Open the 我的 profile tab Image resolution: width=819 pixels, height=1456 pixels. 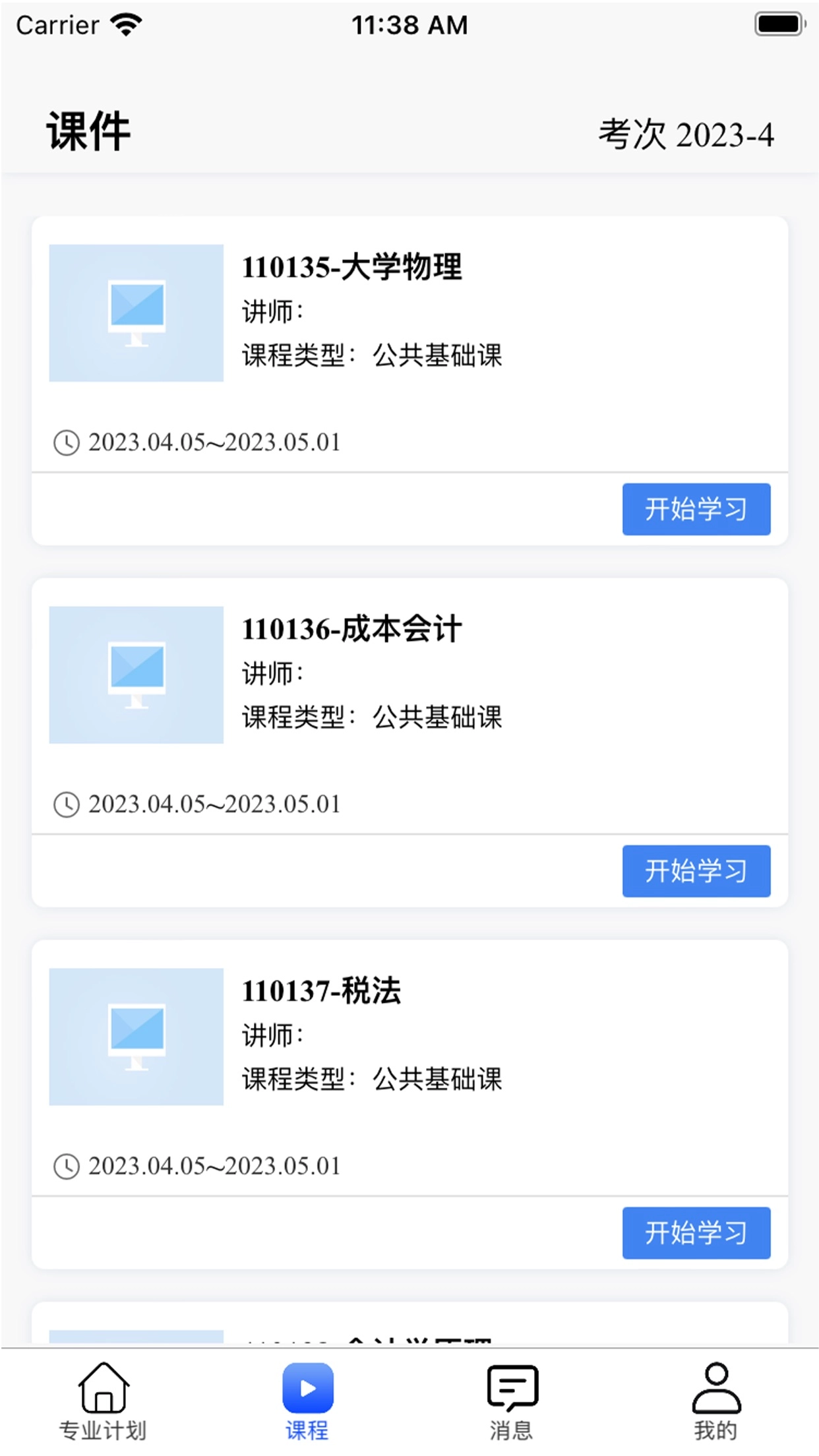tap(716, 1402)
